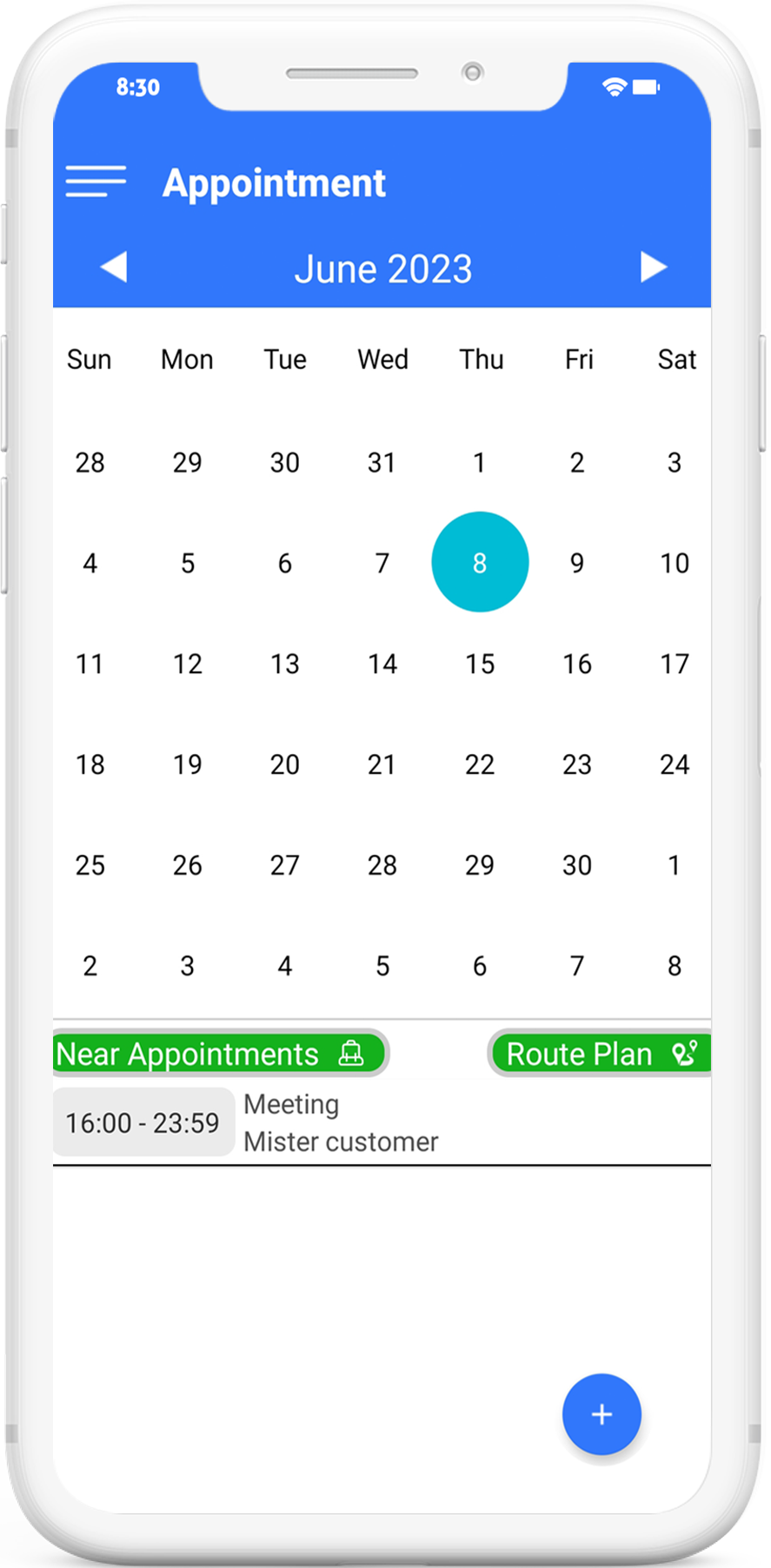Tap the Near Appointments button
The image size is (771, 1568).
click(220, 1054)
